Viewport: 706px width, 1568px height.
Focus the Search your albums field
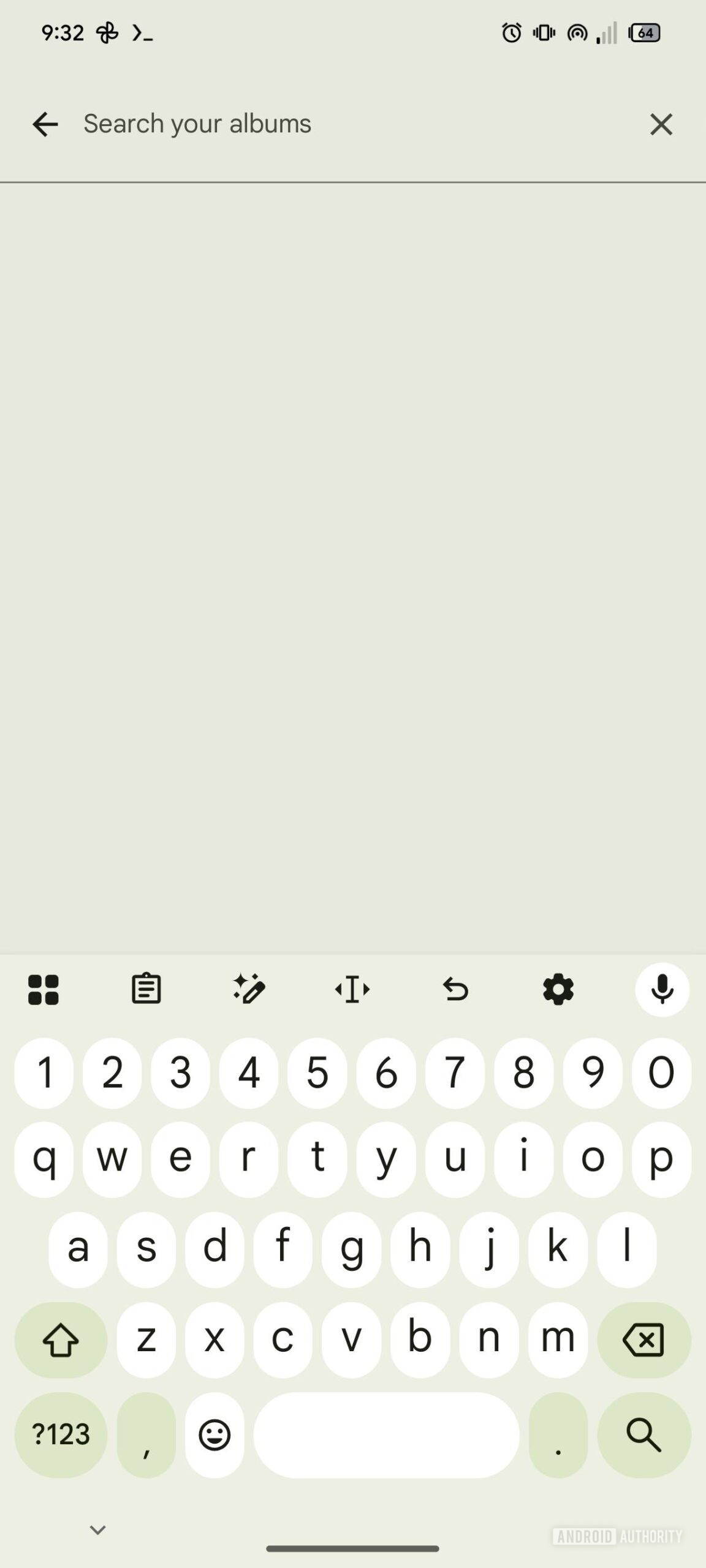[343, 124]
